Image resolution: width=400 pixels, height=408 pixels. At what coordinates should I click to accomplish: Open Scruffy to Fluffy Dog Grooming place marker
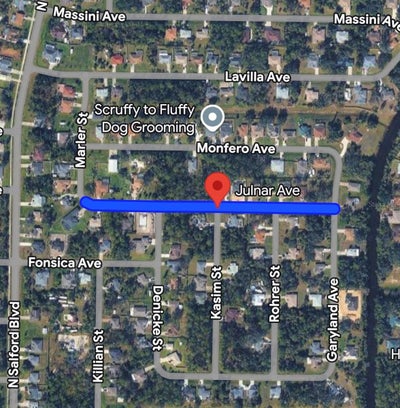(213, 118)
